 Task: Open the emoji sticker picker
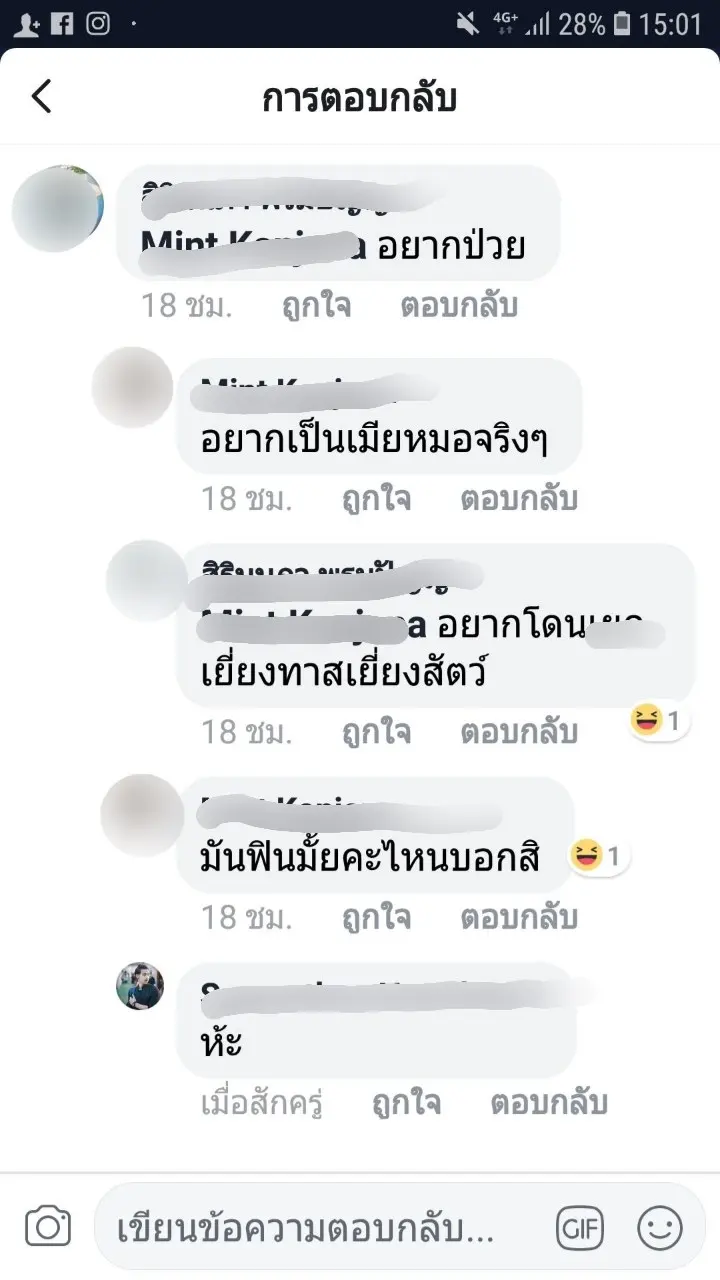[660, 1227]
